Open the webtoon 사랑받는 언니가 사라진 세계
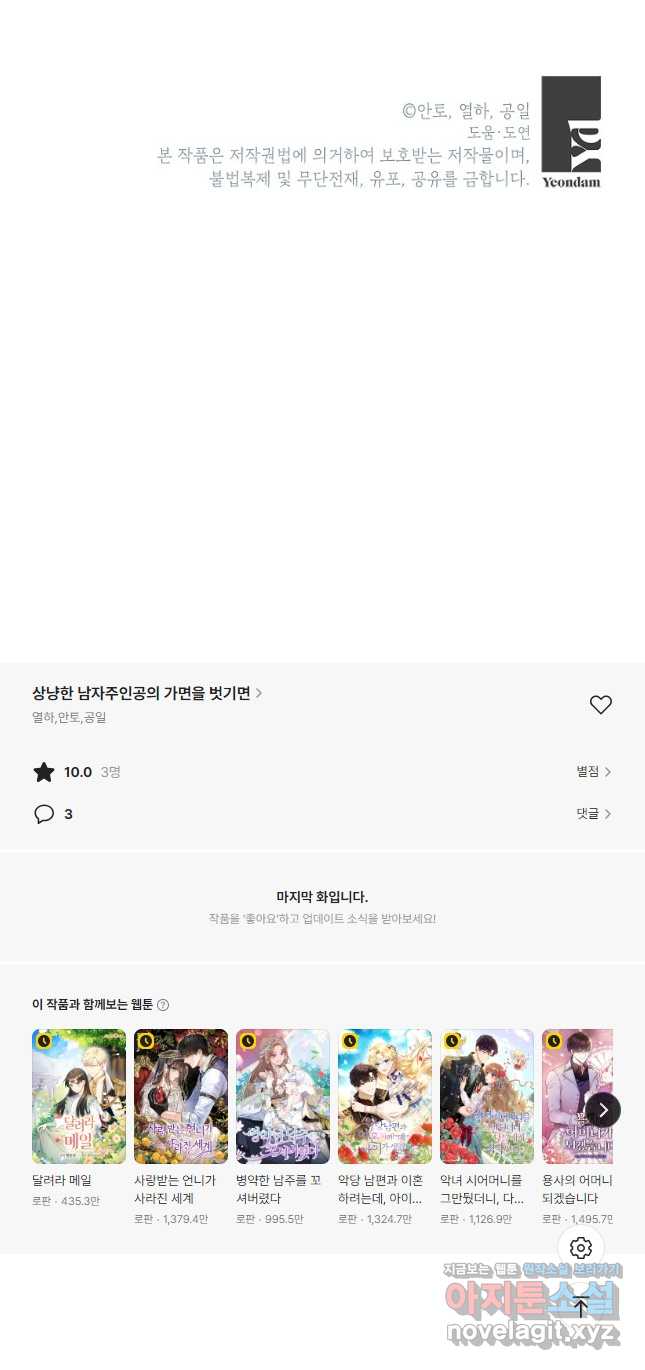The height and width of the screenshot is (1370, 645). click(x=181, y=1096)
